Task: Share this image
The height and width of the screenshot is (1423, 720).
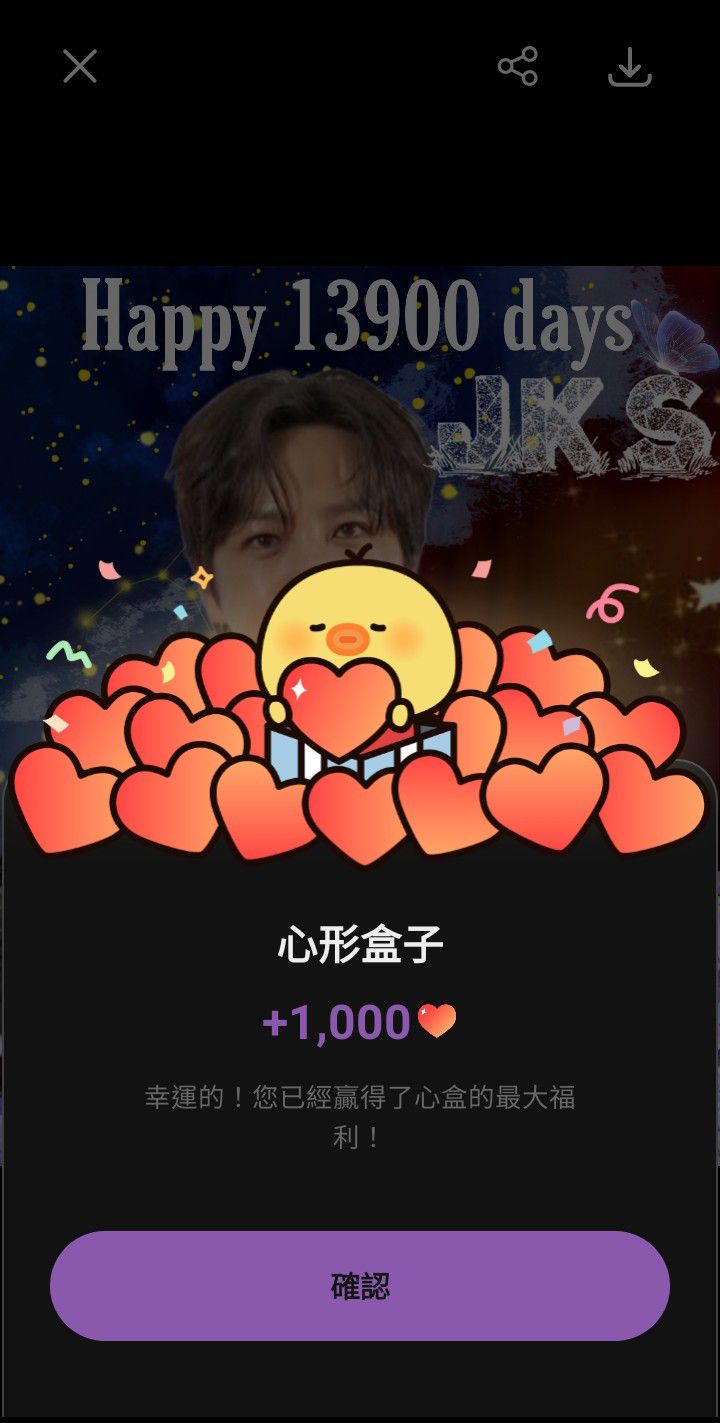Action: click(518, 67)
